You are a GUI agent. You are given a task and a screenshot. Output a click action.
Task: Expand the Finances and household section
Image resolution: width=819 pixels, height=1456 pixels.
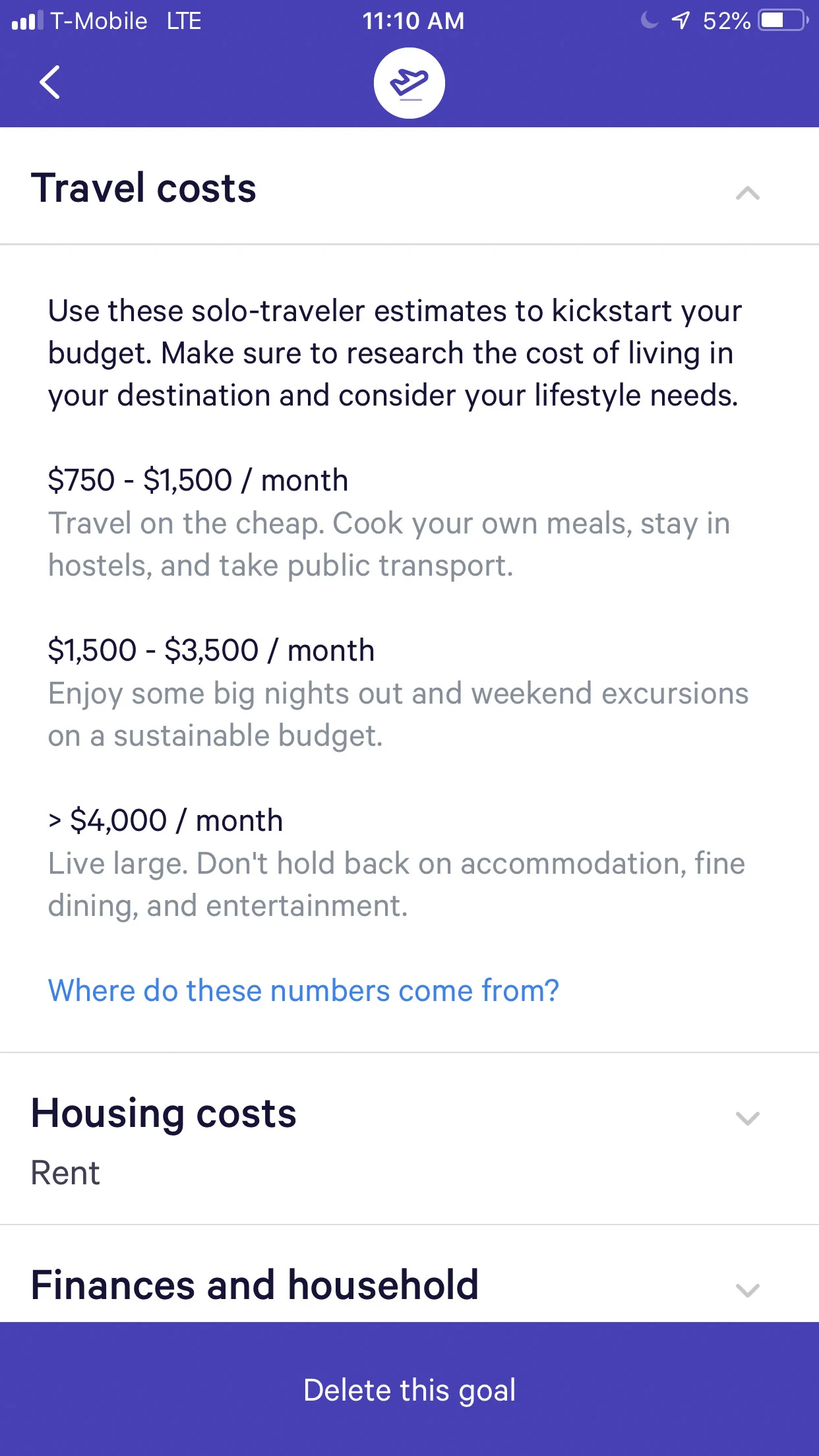click(x=747, y=1290)
